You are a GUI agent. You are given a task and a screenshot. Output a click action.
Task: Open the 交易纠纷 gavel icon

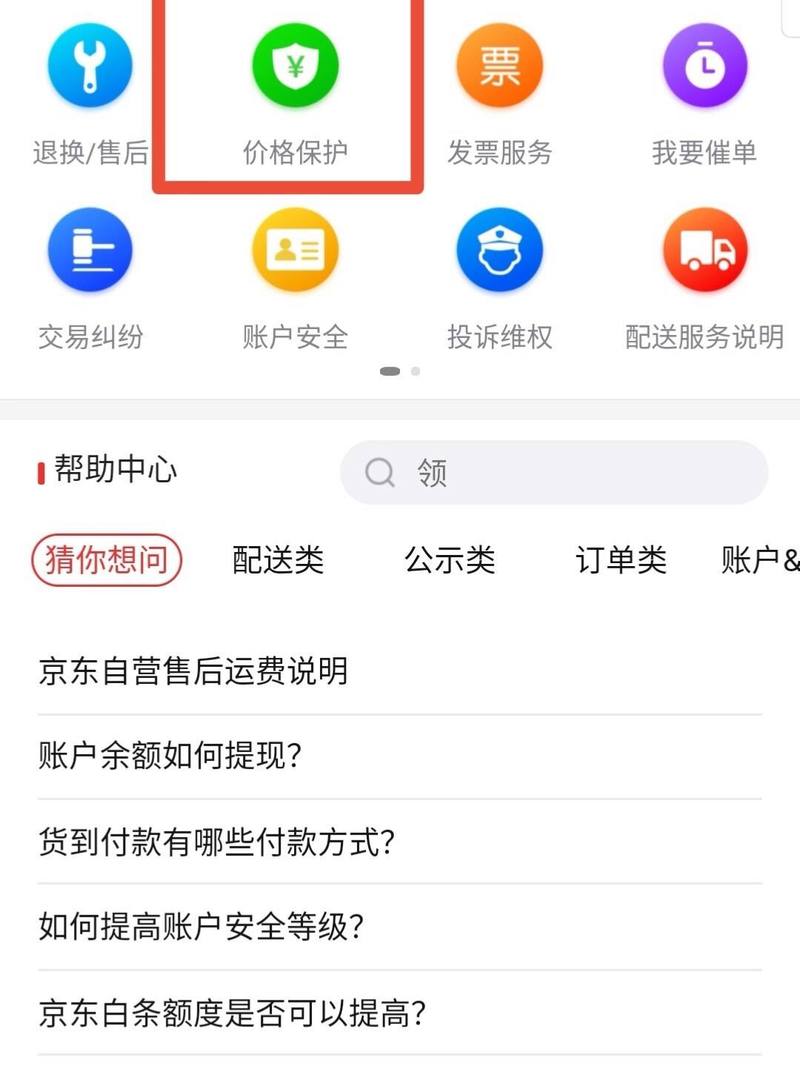(x=90, y=248)
